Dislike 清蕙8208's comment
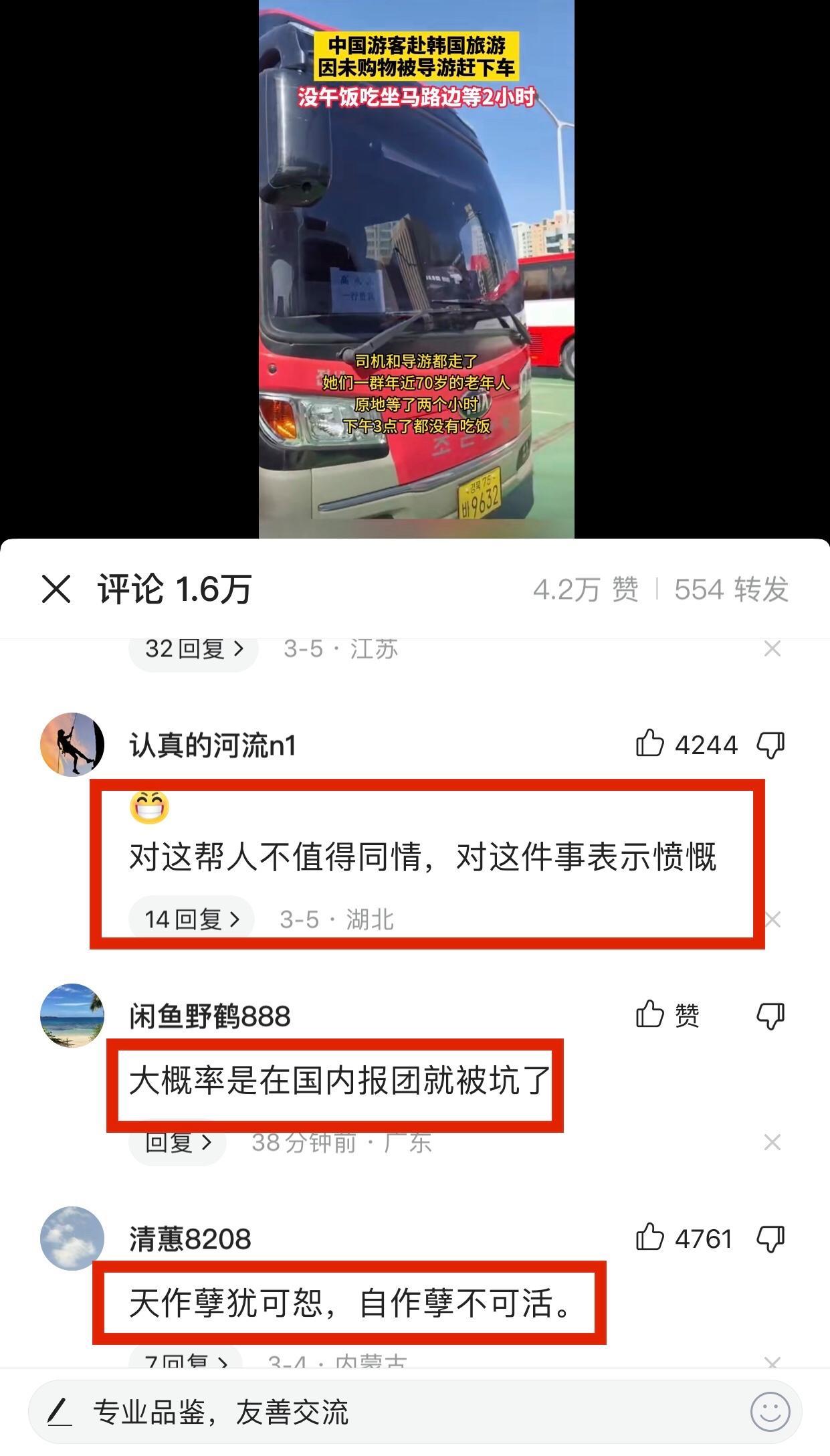Screen dimensions: 830x1456 [x=770, y=1239]
